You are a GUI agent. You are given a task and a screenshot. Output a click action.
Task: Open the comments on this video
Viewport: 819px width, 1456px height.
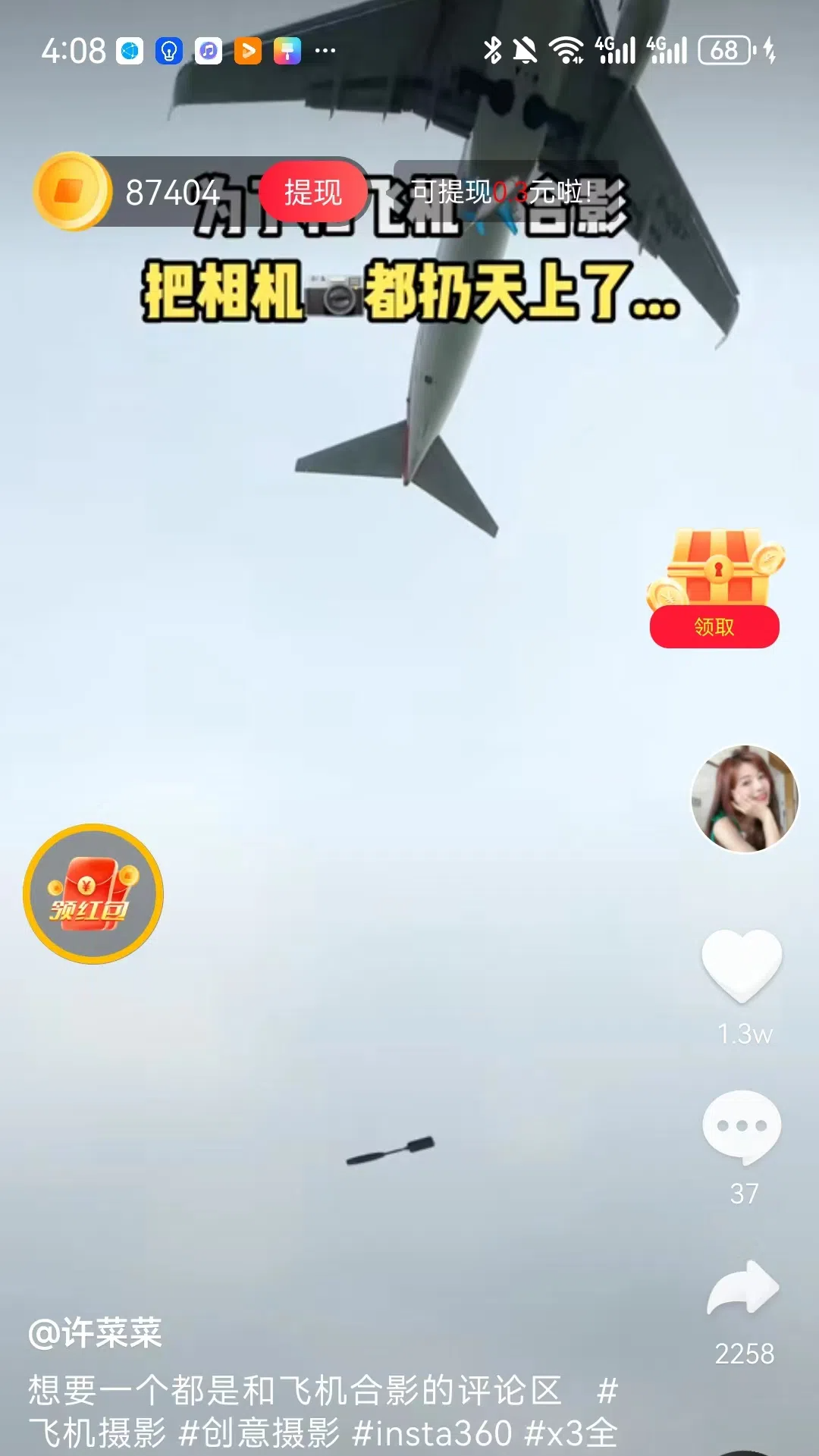point(742,1127)
